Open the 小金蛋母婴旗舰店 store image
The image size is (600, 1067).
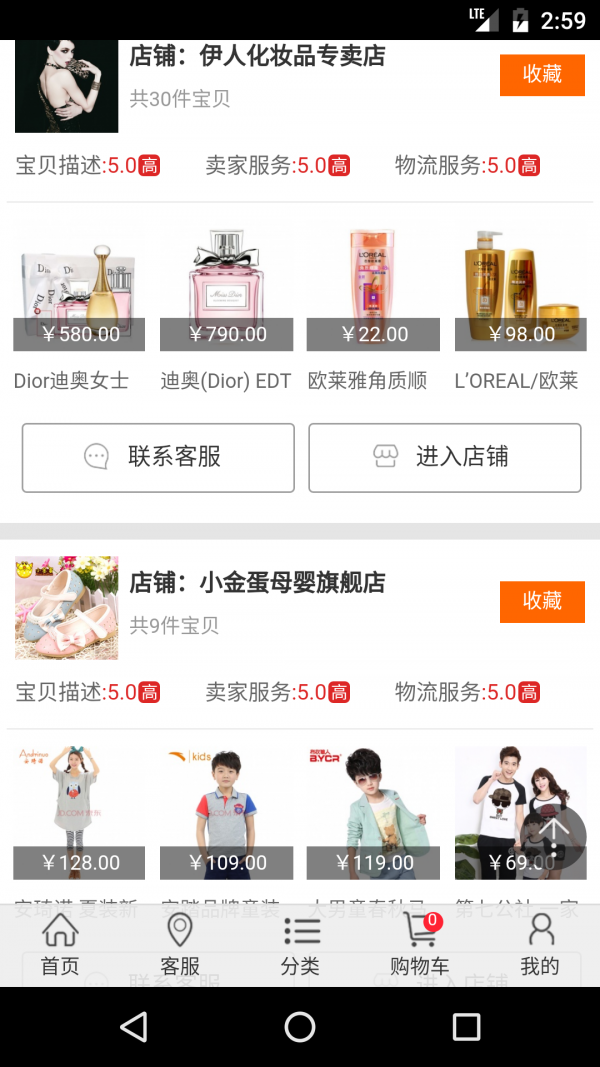pyautogui.click(x=66, y=608)
